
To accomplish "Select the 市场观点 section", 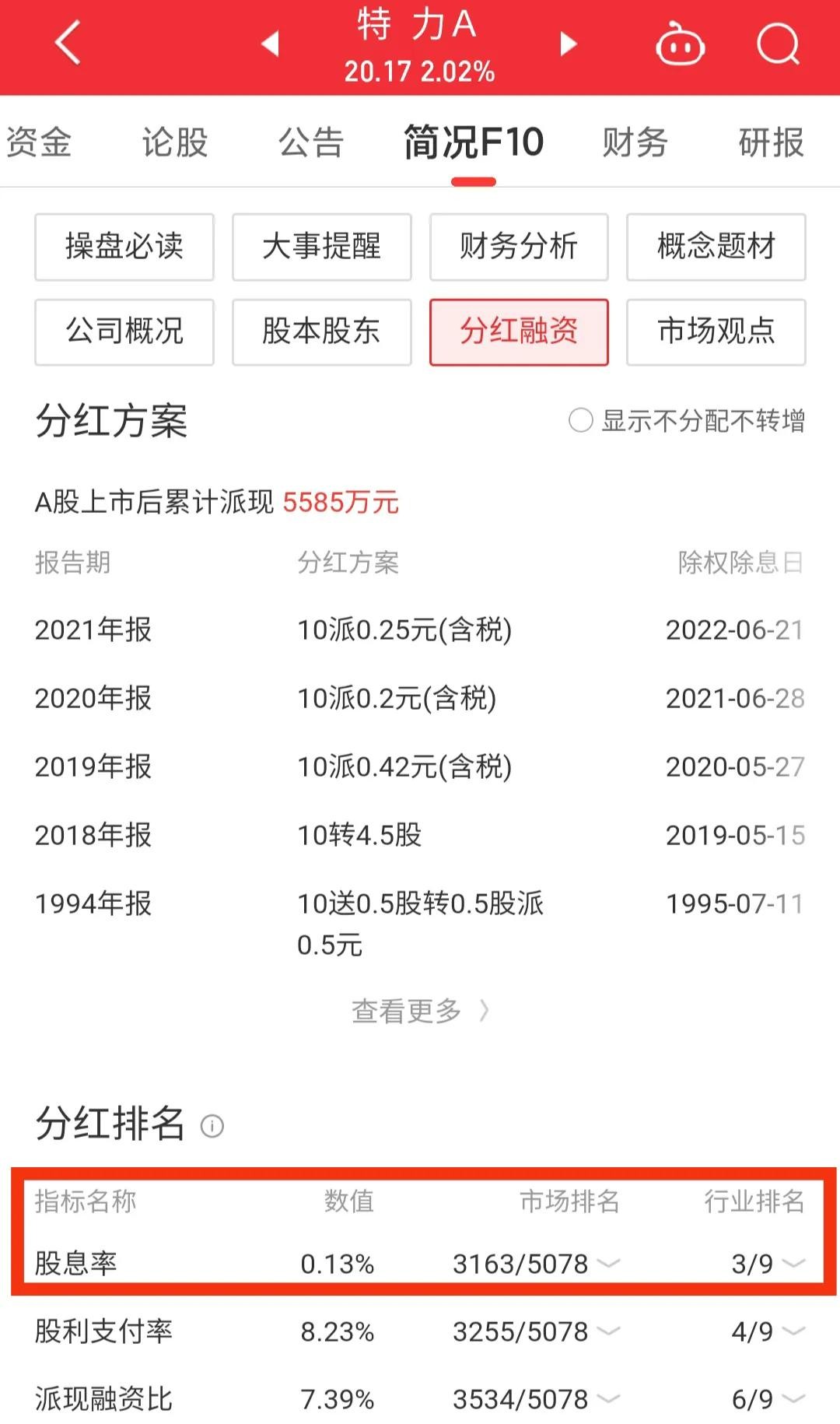I will click(716, 331).
